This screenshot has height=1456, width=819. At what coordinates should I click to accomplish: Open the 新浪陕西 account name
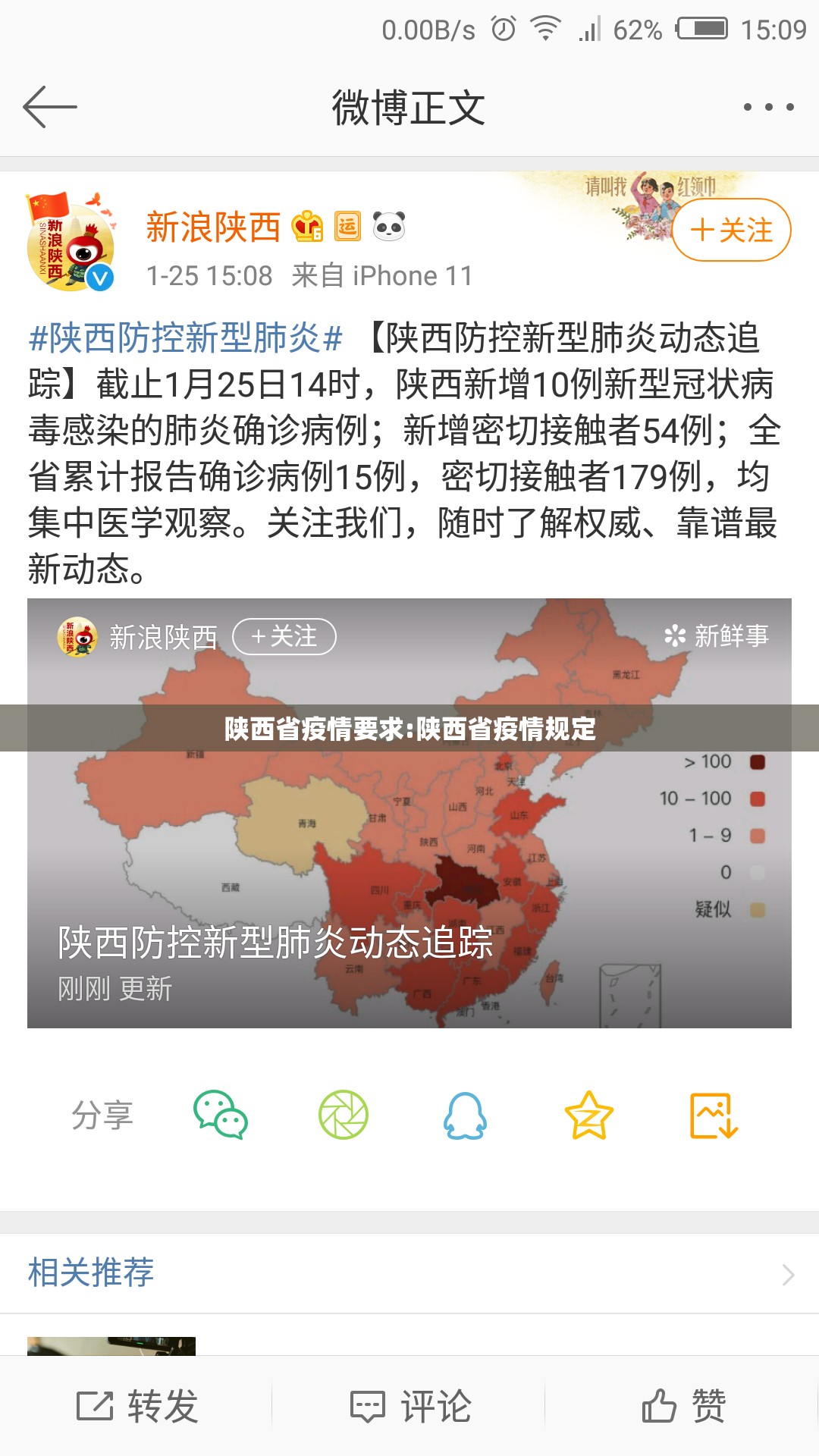(213, 227)
